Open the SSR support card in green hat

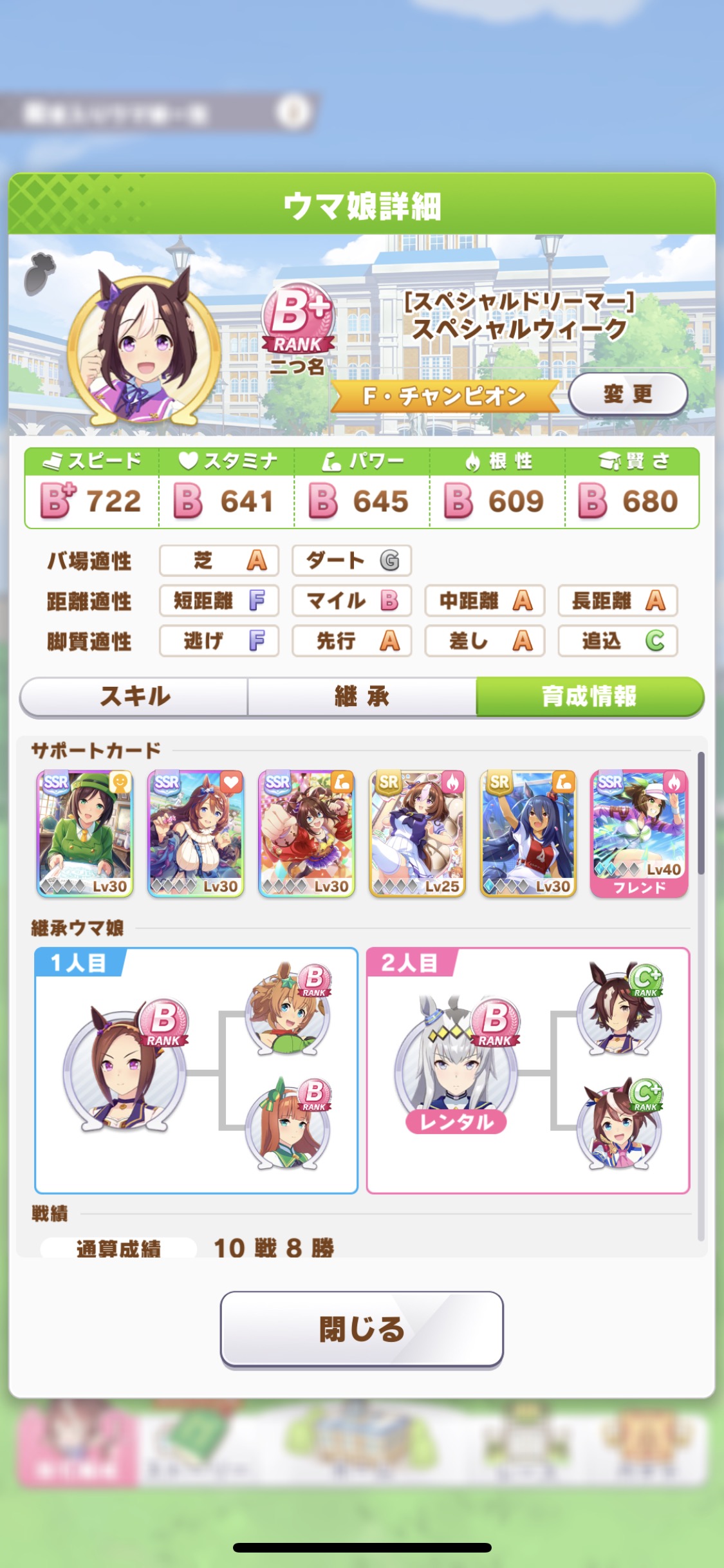pos(85,833)
